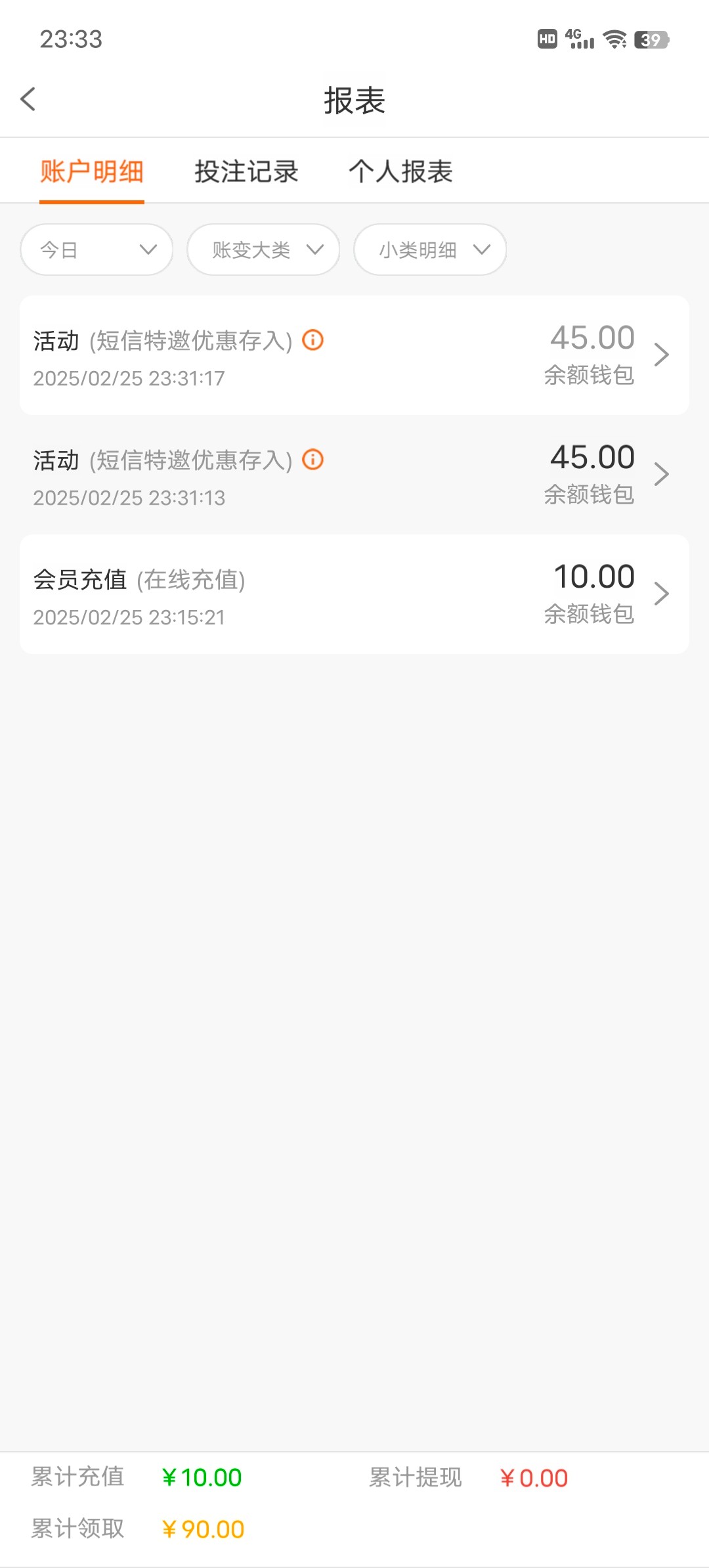Viewport: 709px width, 1568px height.
Task: Open the 账变大类 filter dropdown
Action: (x=263, y=250)
